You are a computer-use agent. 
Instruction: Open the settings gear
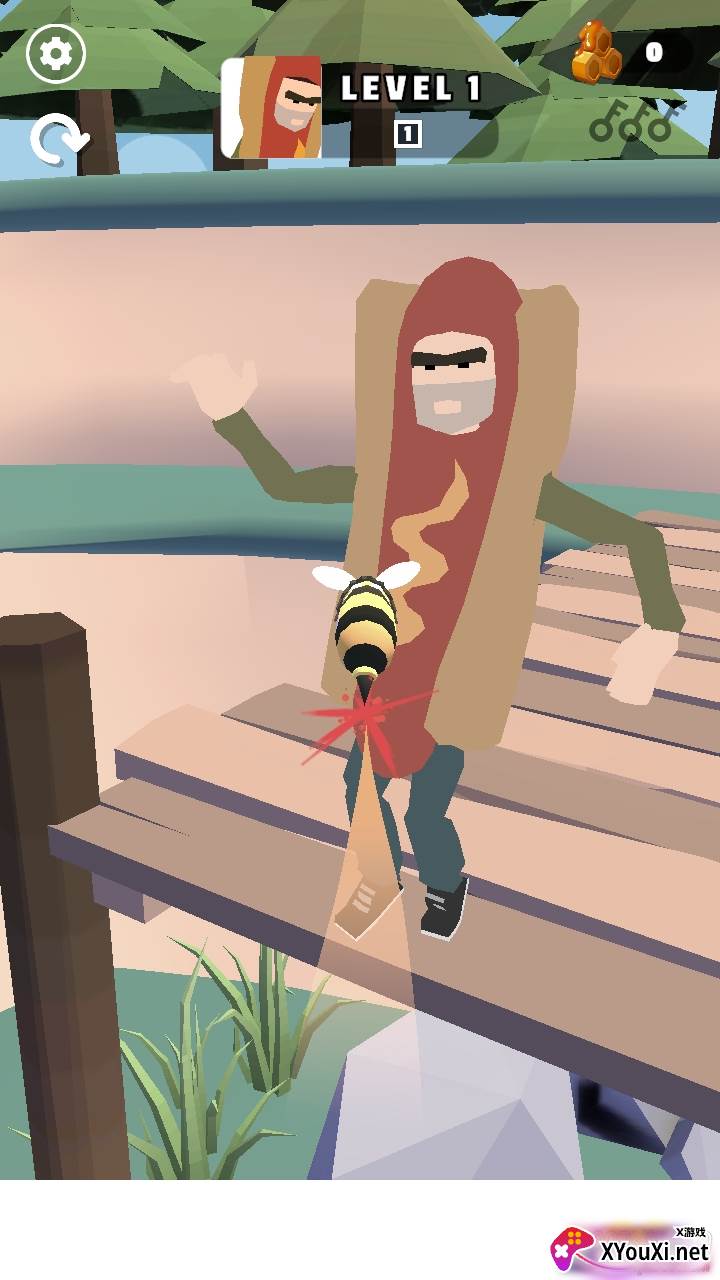pos(56,53)
